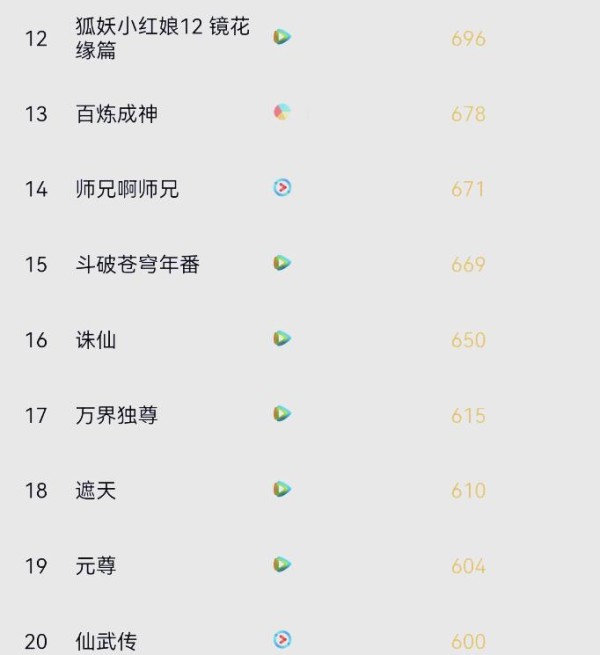Open the 仙武传 row
Image resolution: width=600 pixels, height=655 pixels.
[x=106, y=641]
